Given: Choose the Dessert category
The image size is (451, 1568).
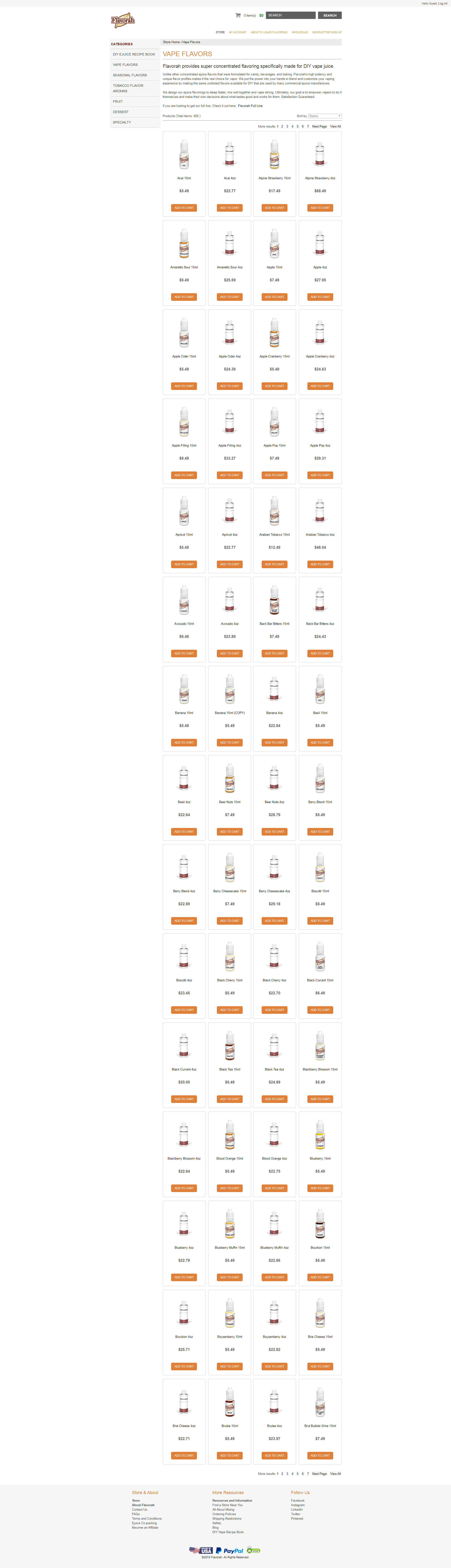Looking at the screenshot, I should (120, 112).
